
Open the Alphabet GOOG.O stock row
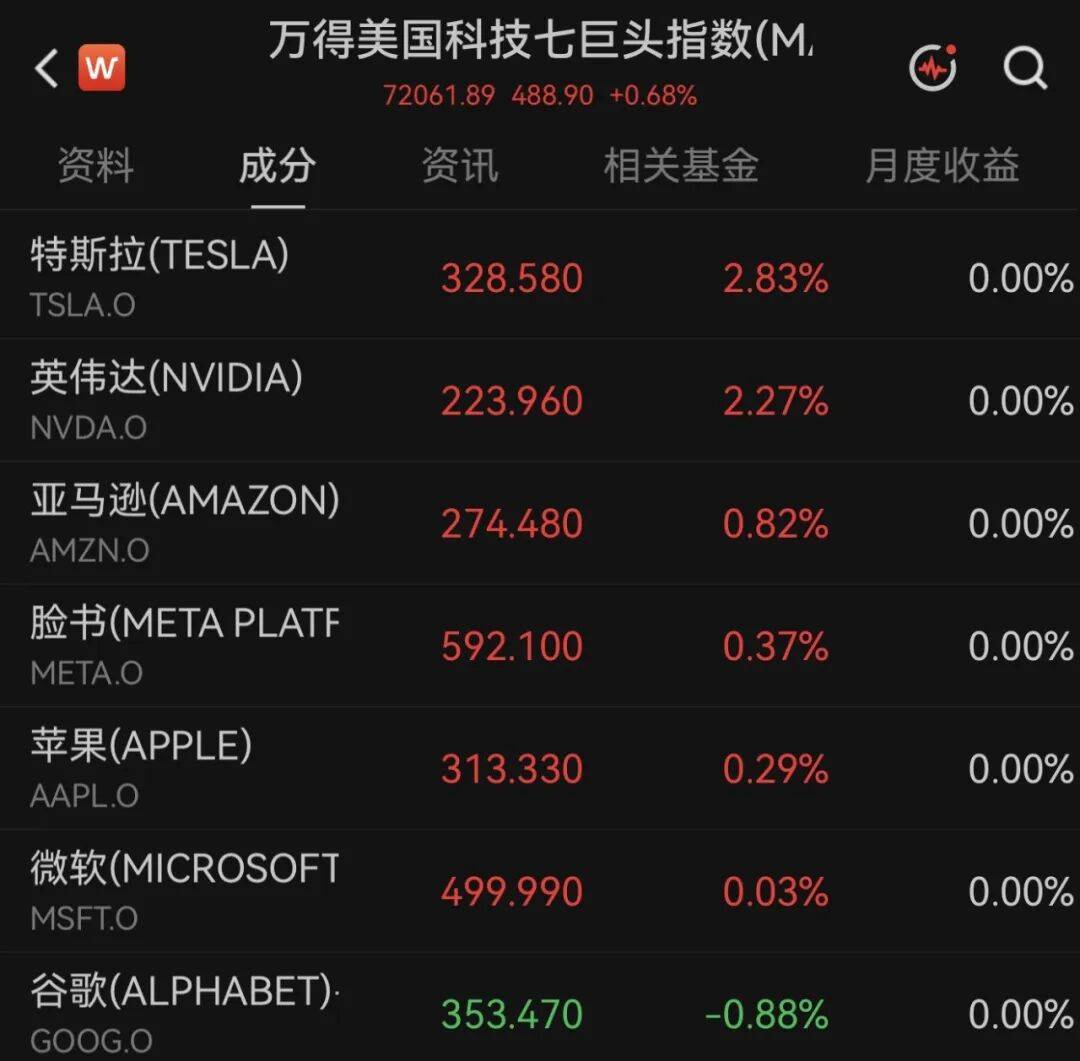[540, 1007]
